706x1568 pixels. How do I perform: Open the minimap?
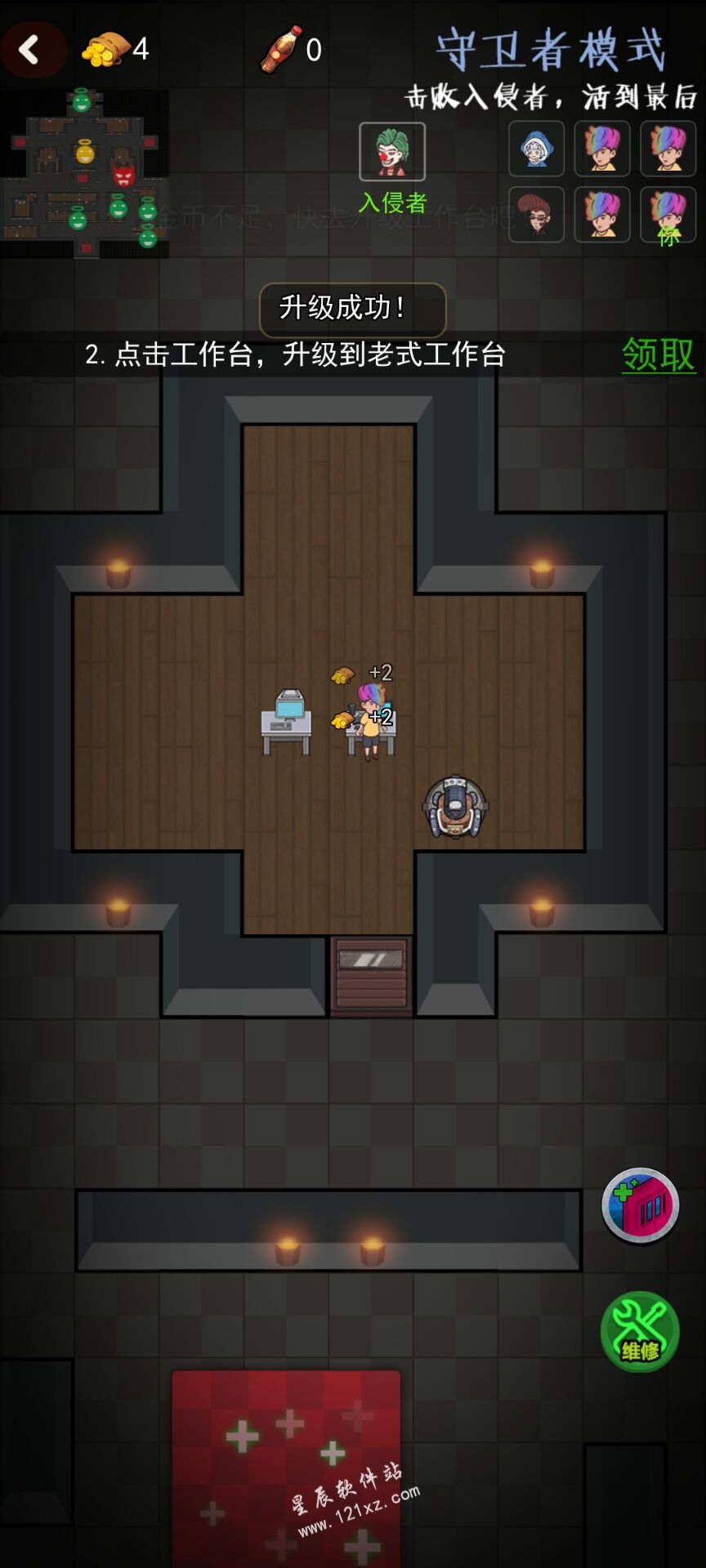pyautogui.click(x=85, y=174)
